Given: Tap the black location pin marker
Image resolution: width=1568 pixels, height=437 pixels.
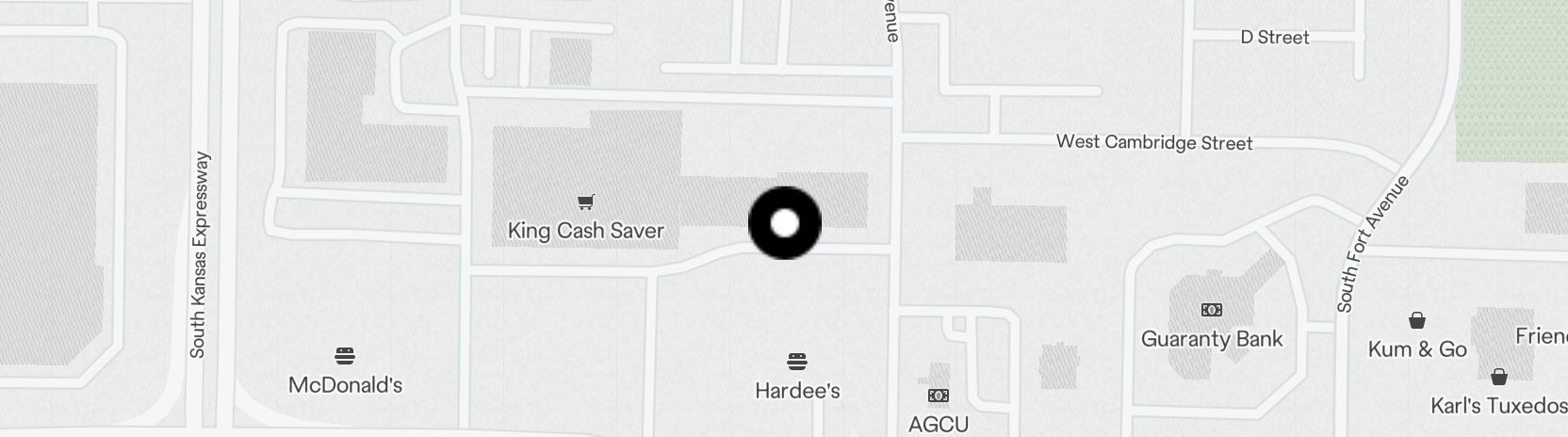Looking at the screenshot, I should (x=785, y=223).
